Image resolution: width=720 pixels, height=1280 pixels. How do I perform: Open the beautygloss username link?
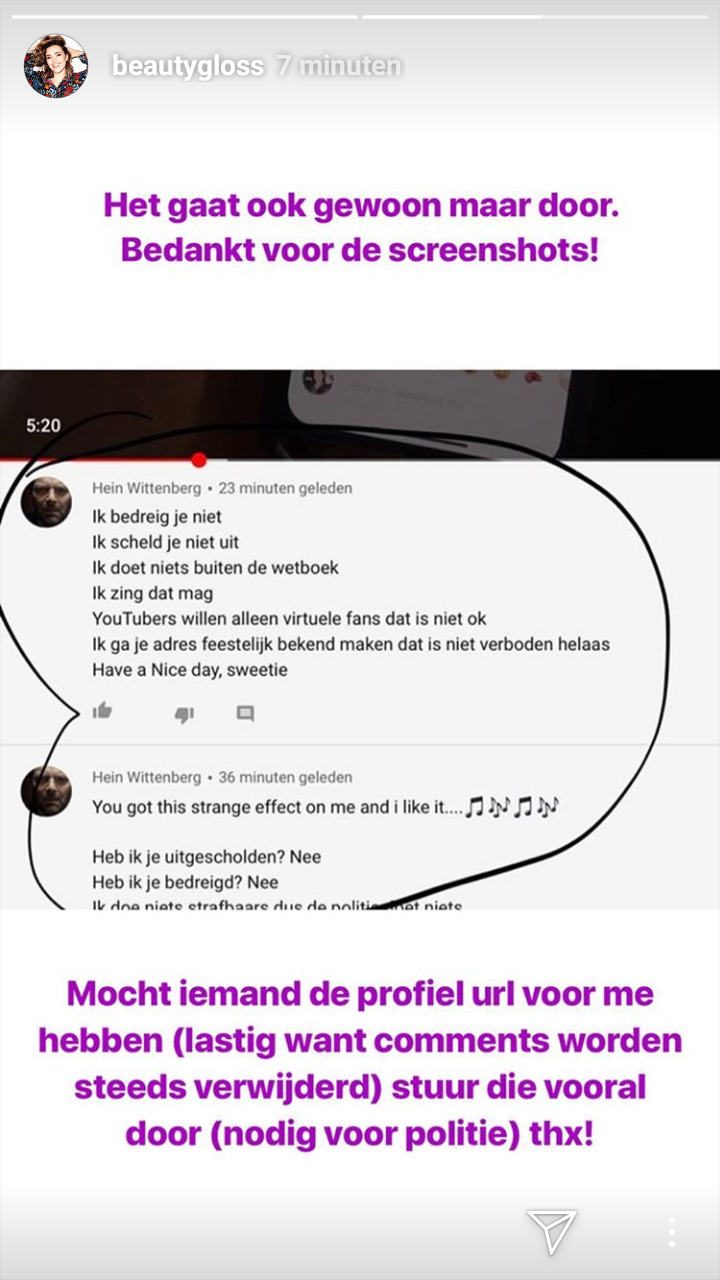pos(187,67)
